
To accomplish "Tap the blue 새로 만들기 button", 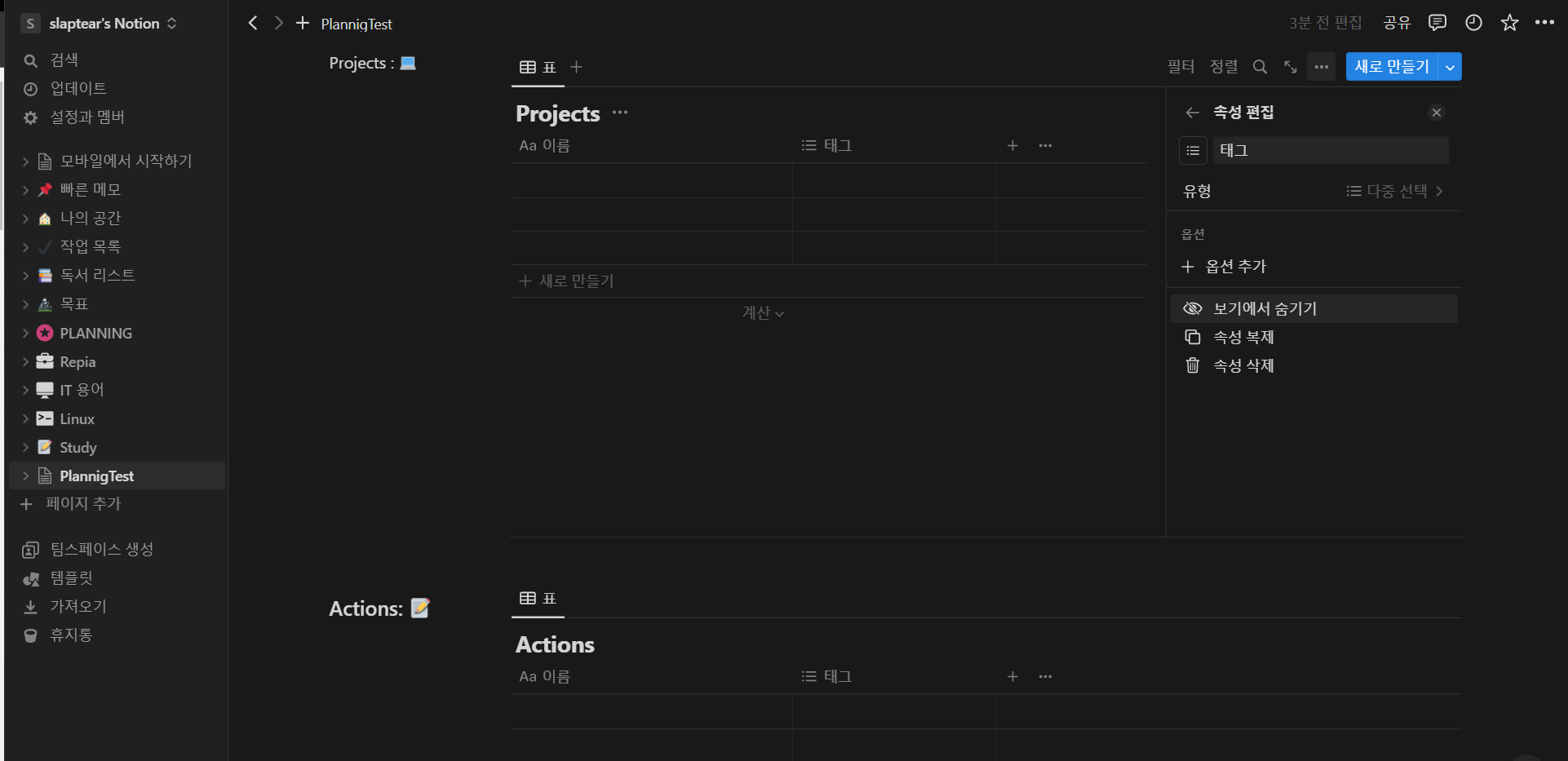I will pos(1392,67).
